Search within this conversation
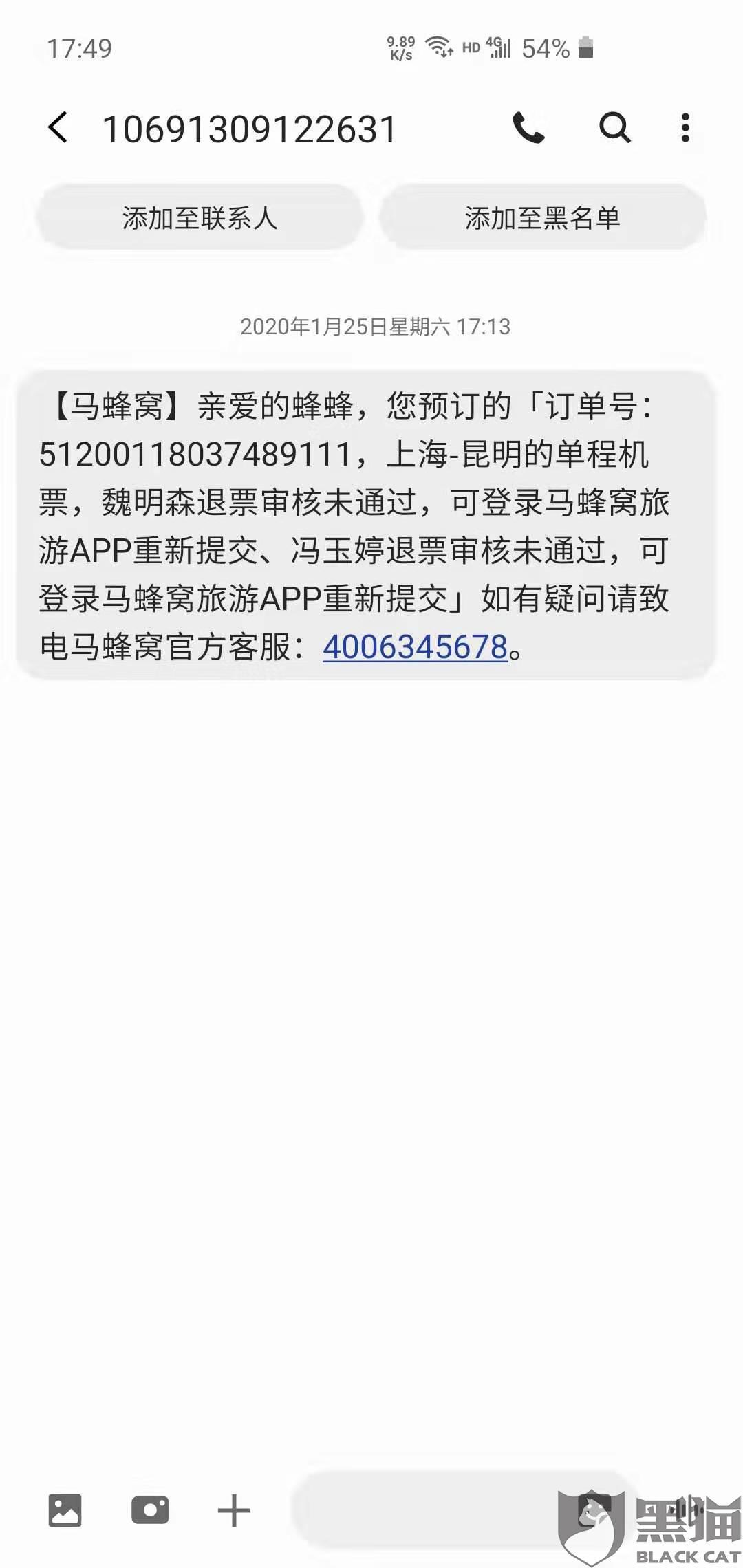Image resolution: width=743 pixels, height=1568 pixels. [x=614, y=128]
